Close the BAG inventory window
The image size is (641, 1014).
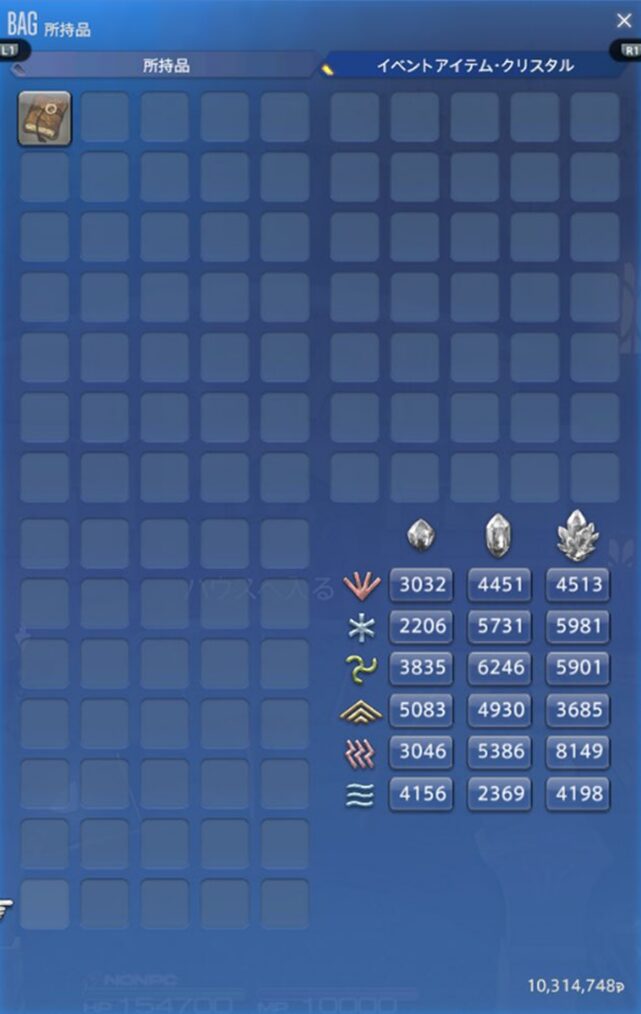pos(623,19)
